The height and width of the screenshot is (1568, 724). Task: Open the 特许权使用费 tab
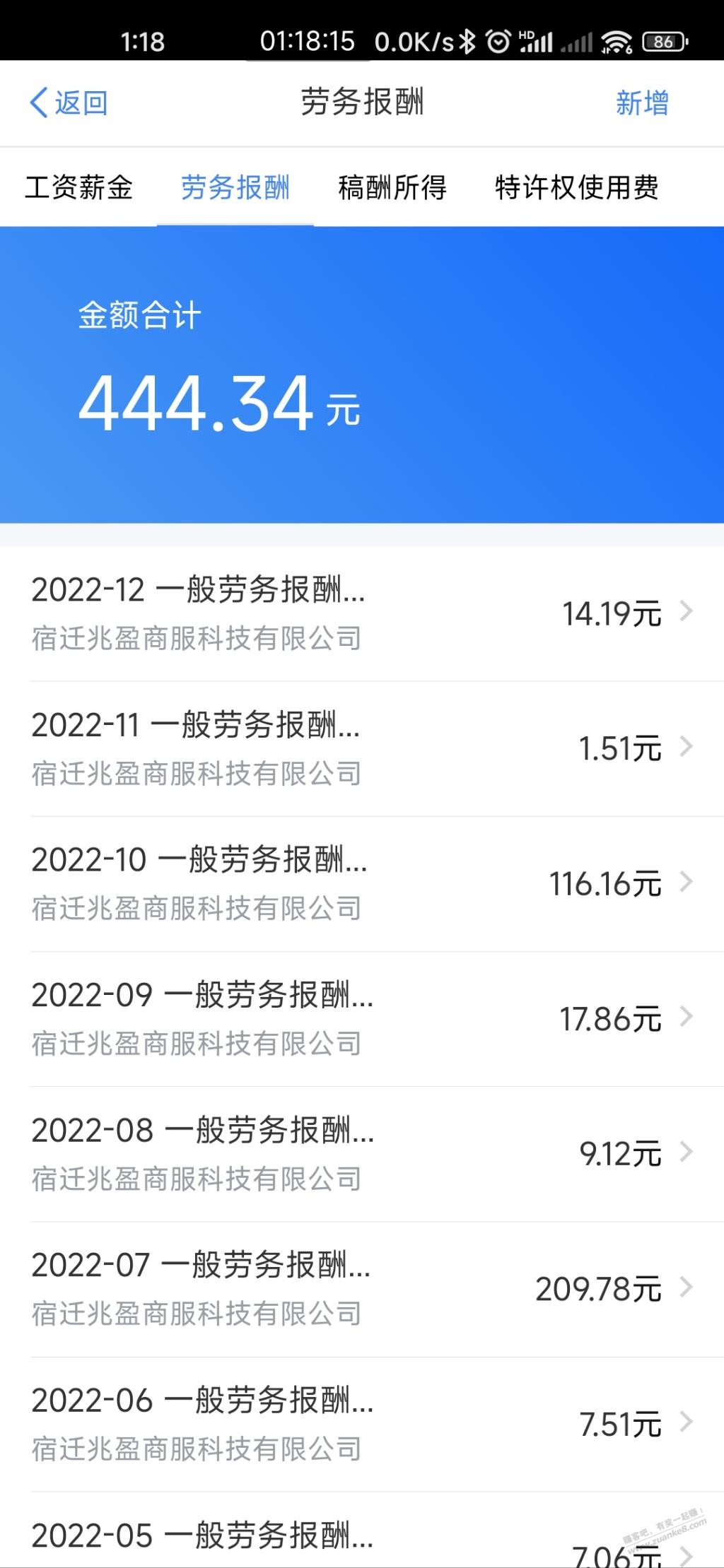577,188
